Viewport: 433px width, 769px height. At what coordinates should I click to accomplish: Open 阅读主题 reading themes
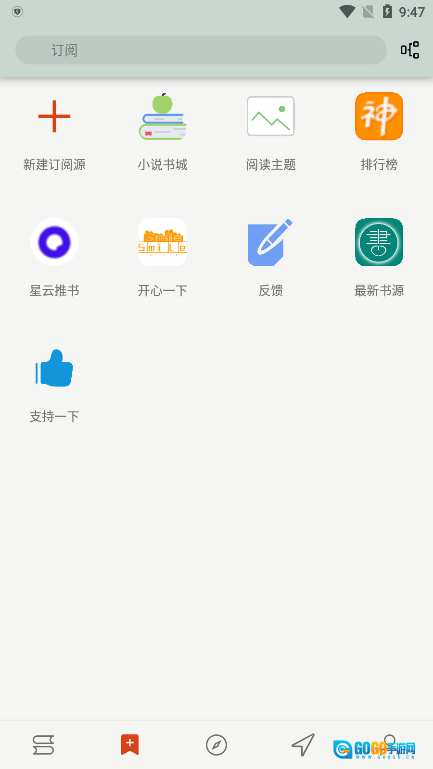[271, 131]
